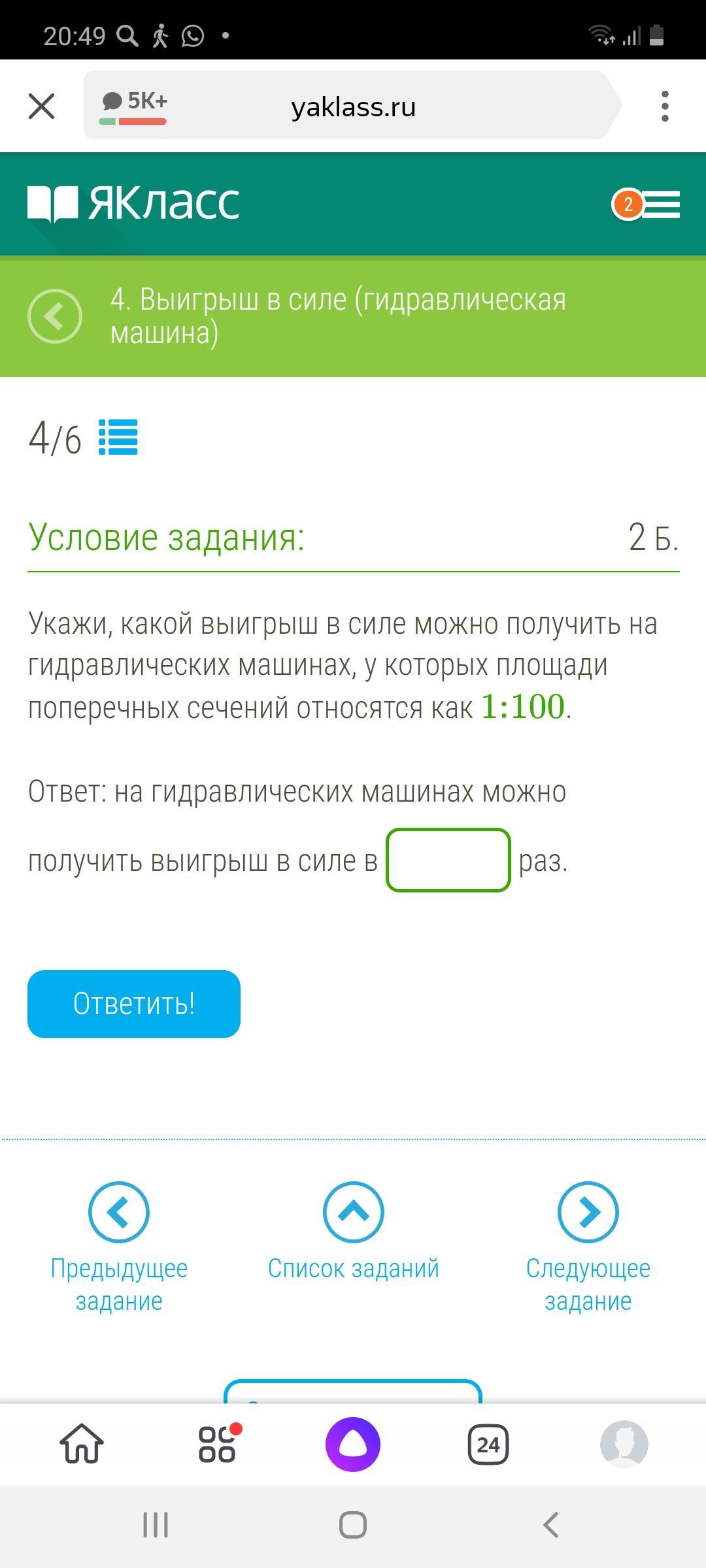Open the task list icon beside 4/6

tap(118, 437)
